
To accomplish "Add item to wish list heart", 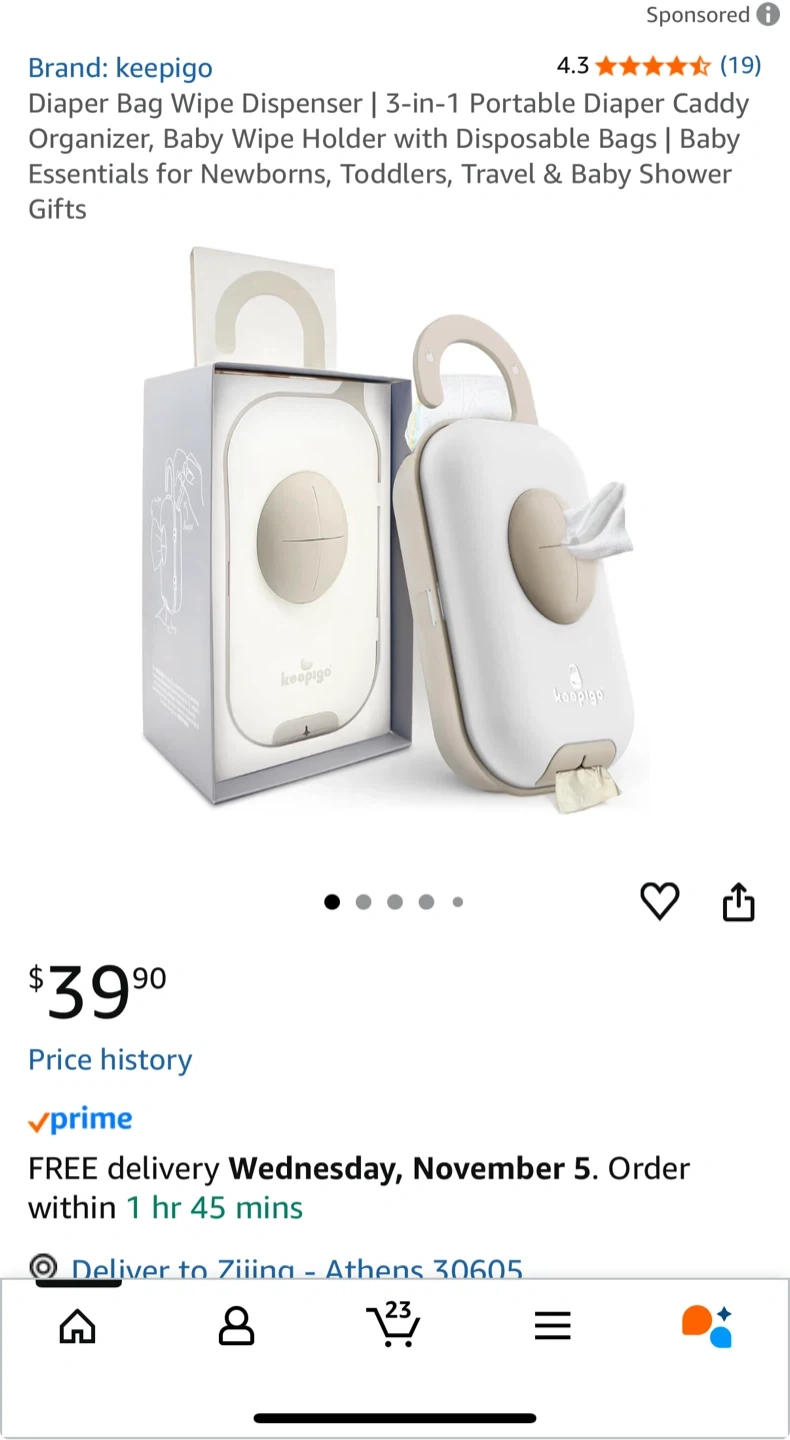I will point(660,901).
